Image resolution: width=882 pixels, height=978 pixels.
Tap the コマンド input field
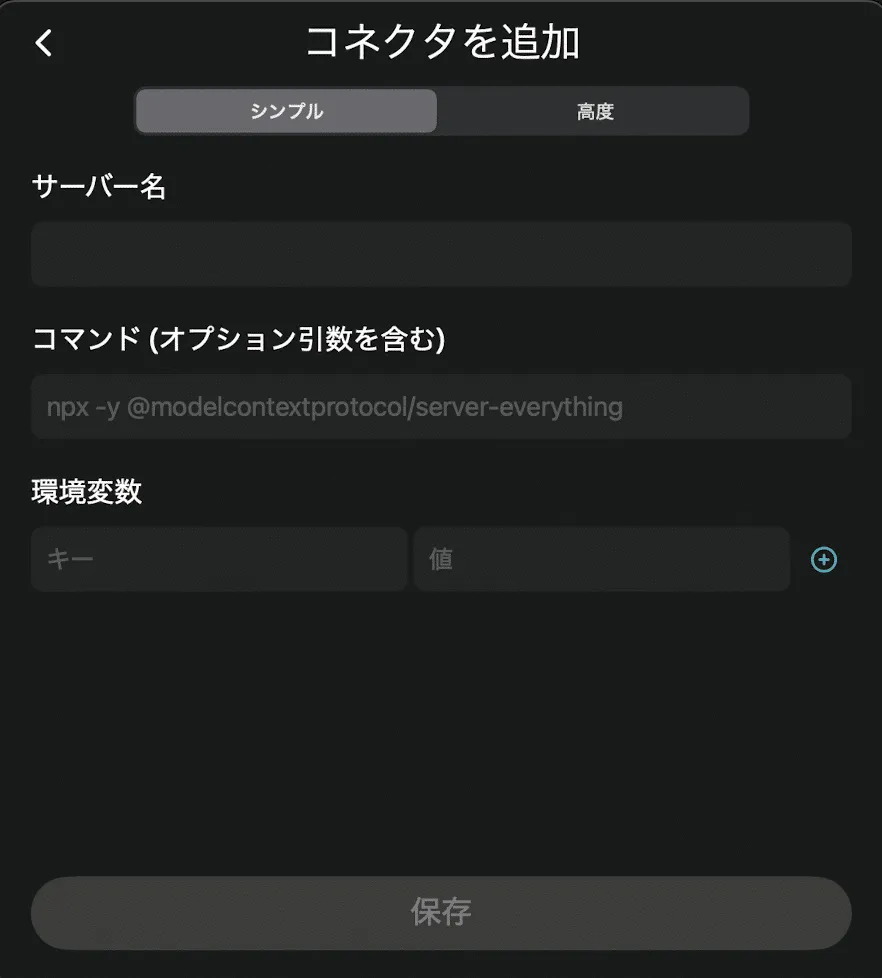coord(441,407)
